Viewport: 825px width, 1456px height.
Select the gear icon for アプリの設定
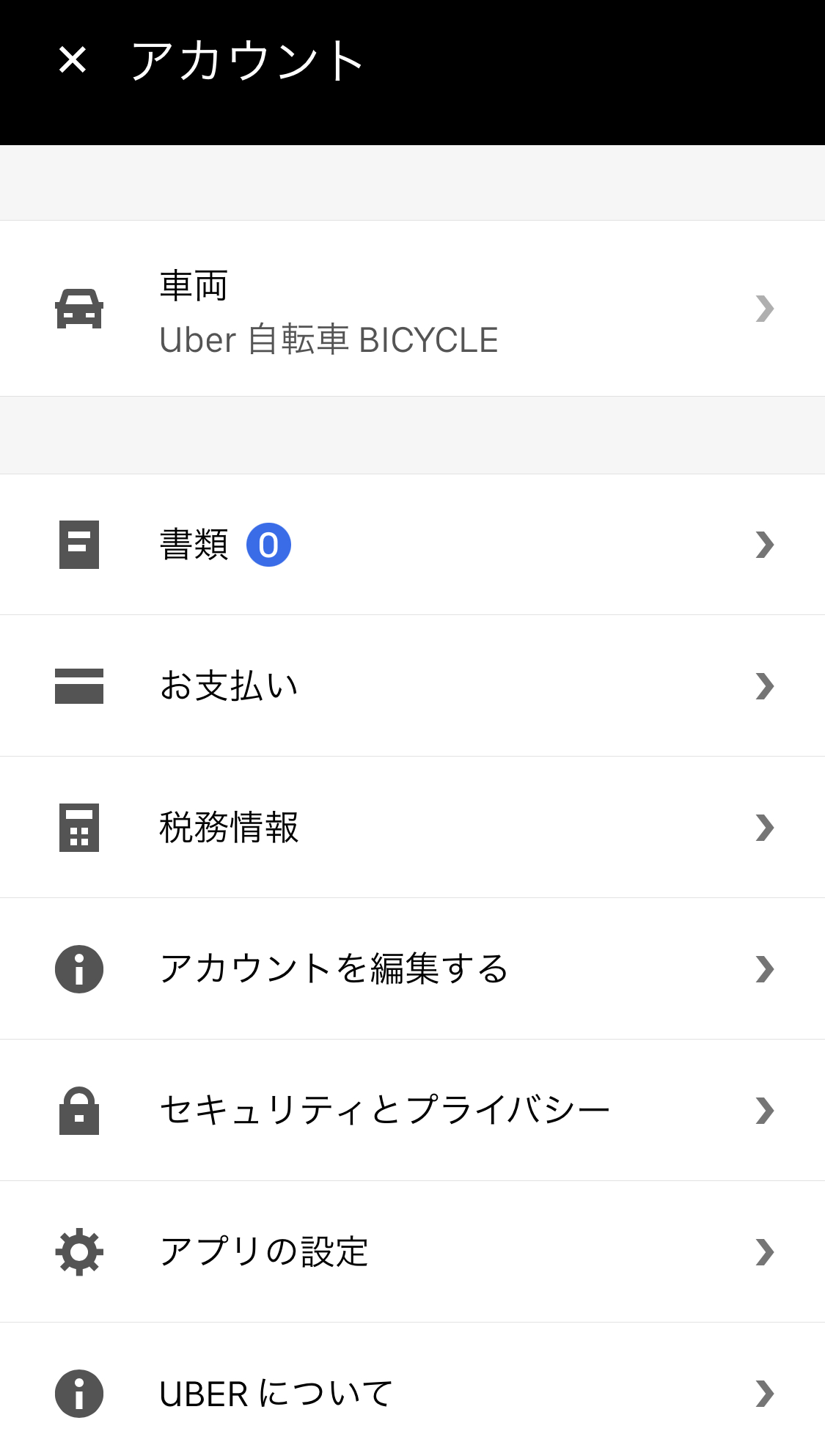pos(78,1251)
